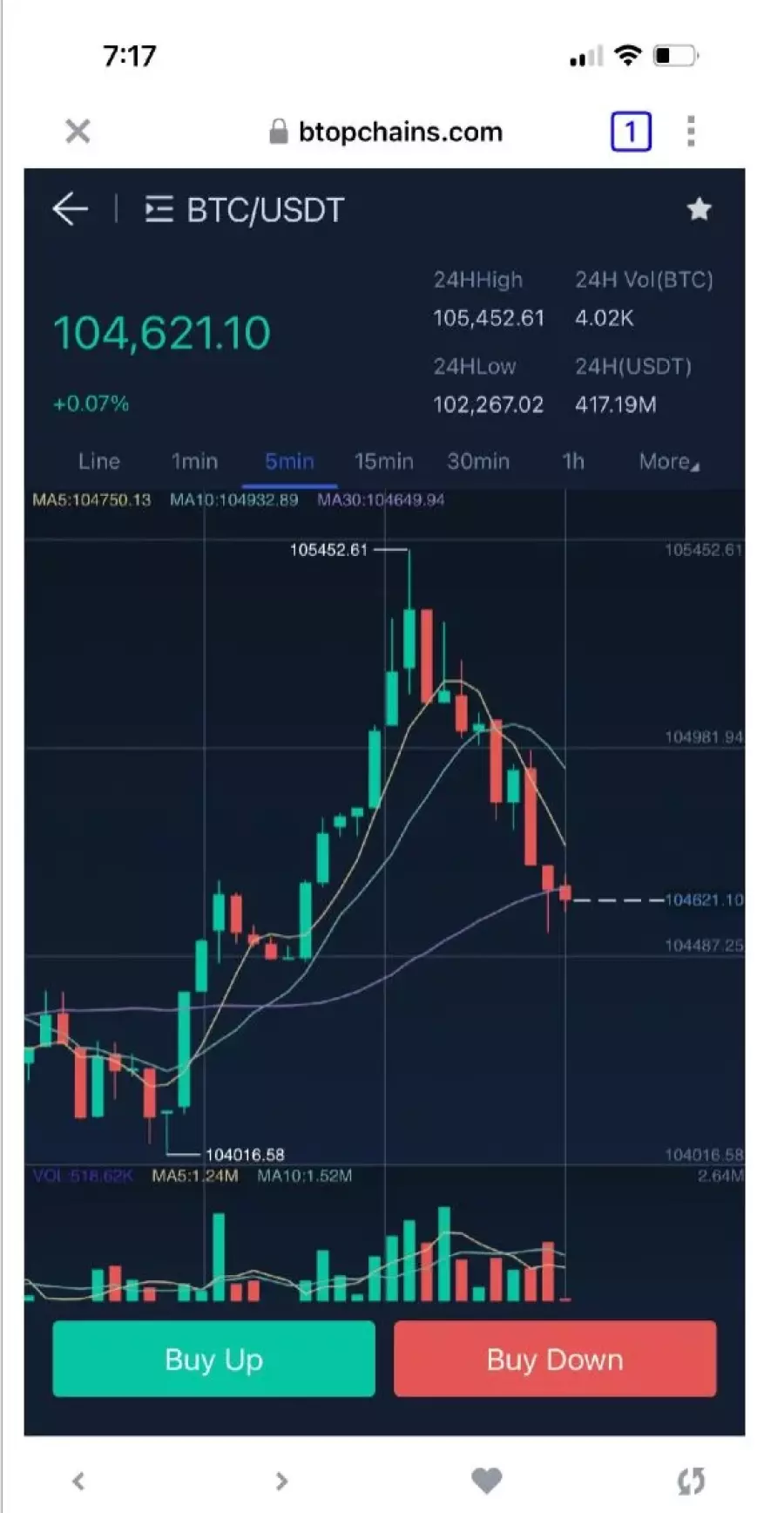Select the 1min chart interval
This screenshot has width=784, height=1513.
194,461
